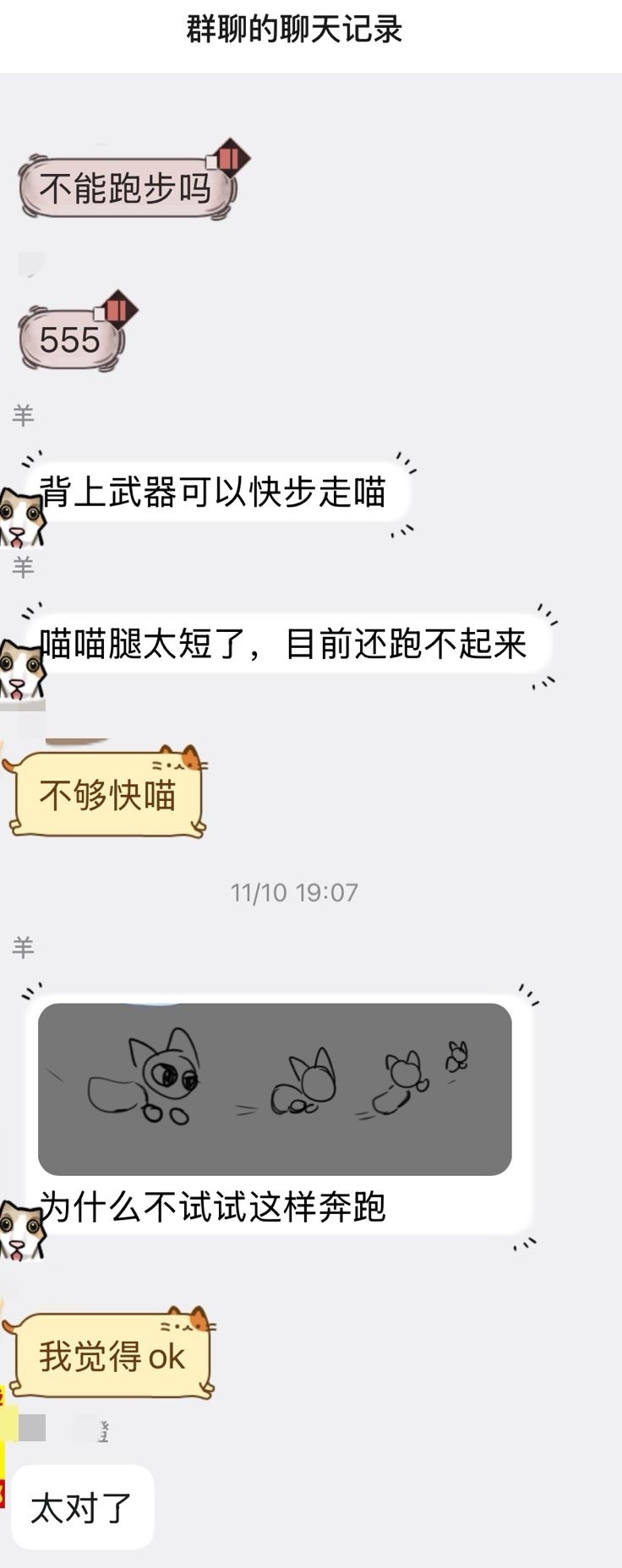The height and width of the screenshot is (1568, 622).
Task: Tap the avatar beside 喵喵腿太短了 message
Action: coord(22,671)
